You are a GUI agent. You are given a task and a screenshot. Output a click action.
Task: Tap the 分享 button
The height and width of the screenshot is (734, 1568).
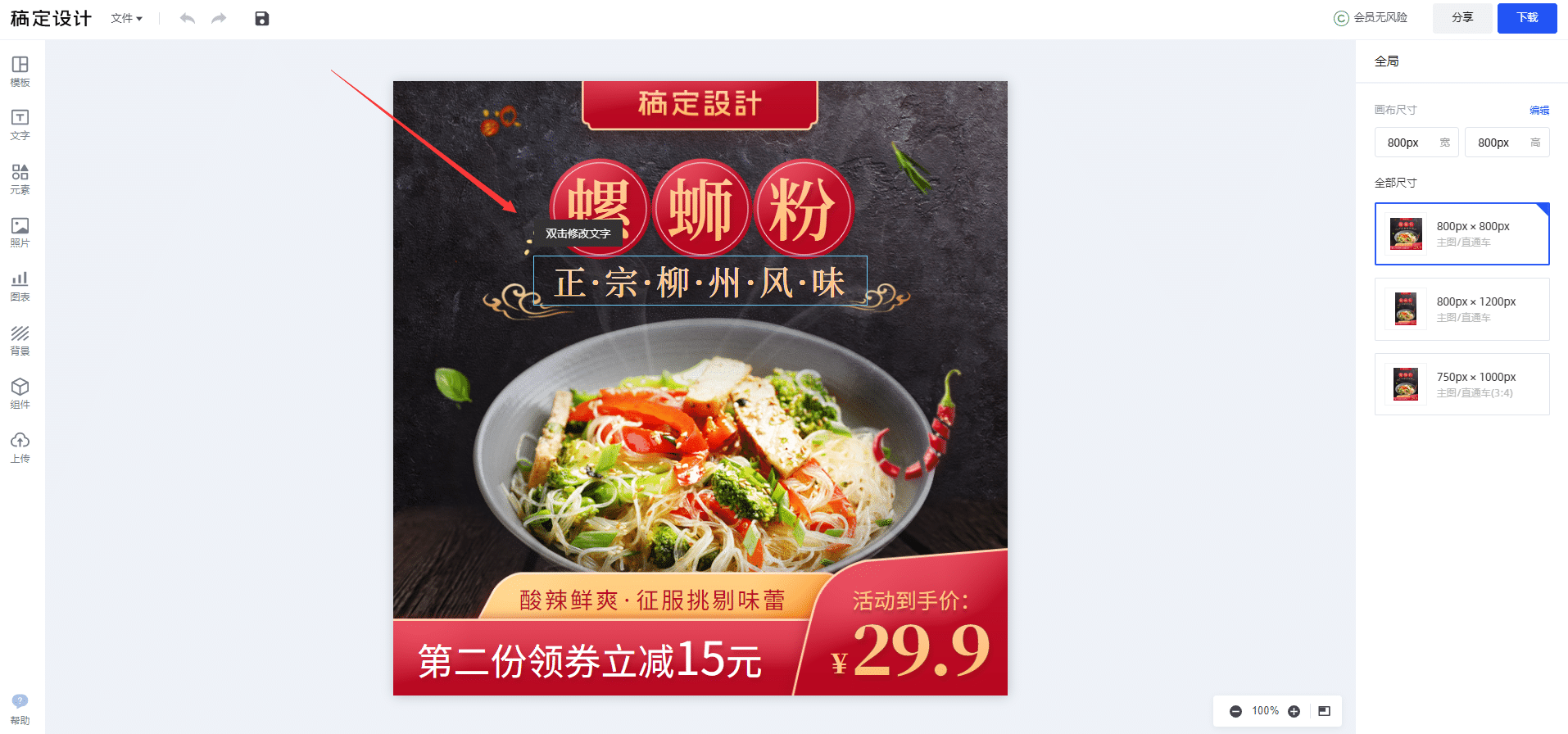[1462, 18]
